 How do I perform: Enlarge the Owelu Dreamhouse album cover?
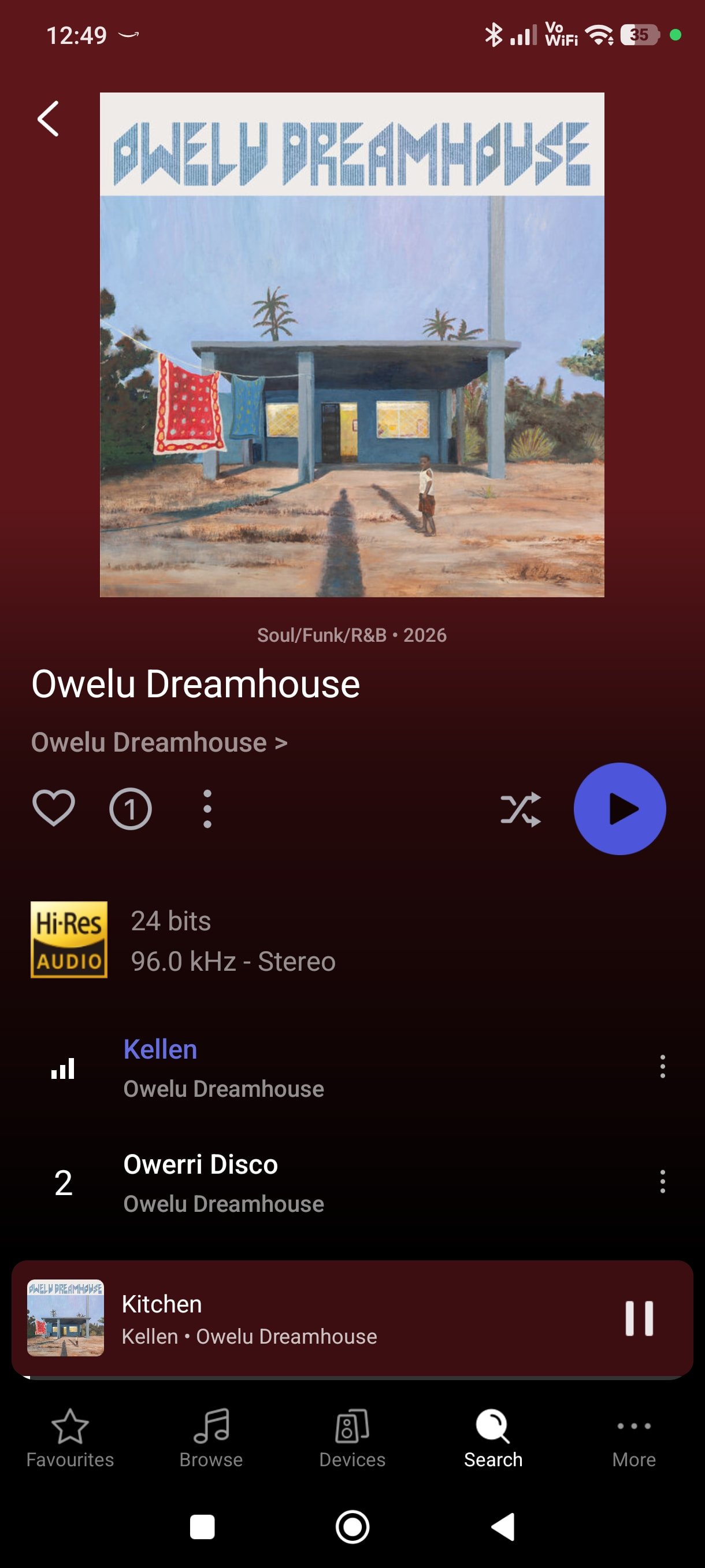(351, 345)
